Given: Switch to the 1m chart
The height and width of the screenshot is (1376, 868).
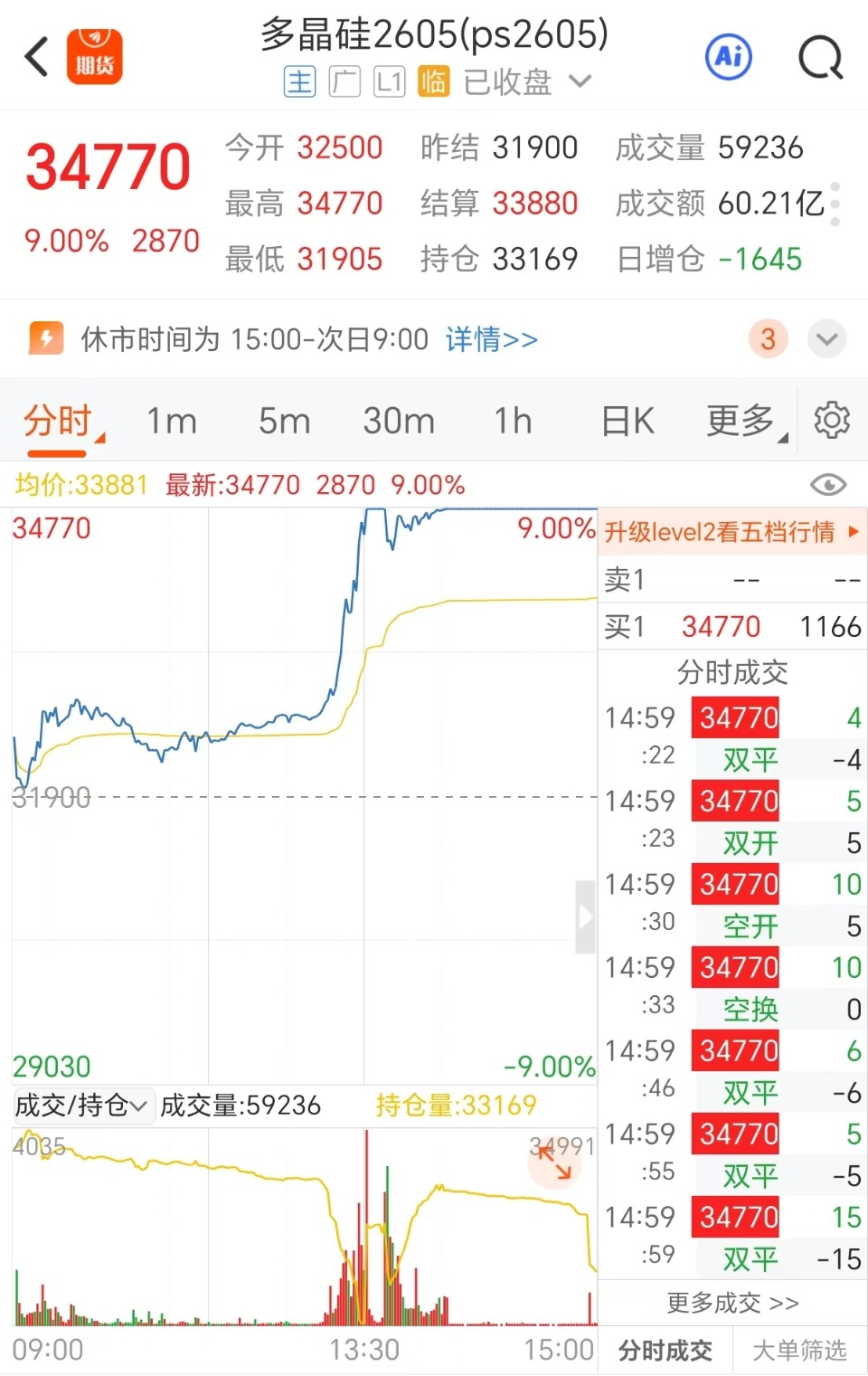Looking at the screenshot, I should (x=171, y=422).
